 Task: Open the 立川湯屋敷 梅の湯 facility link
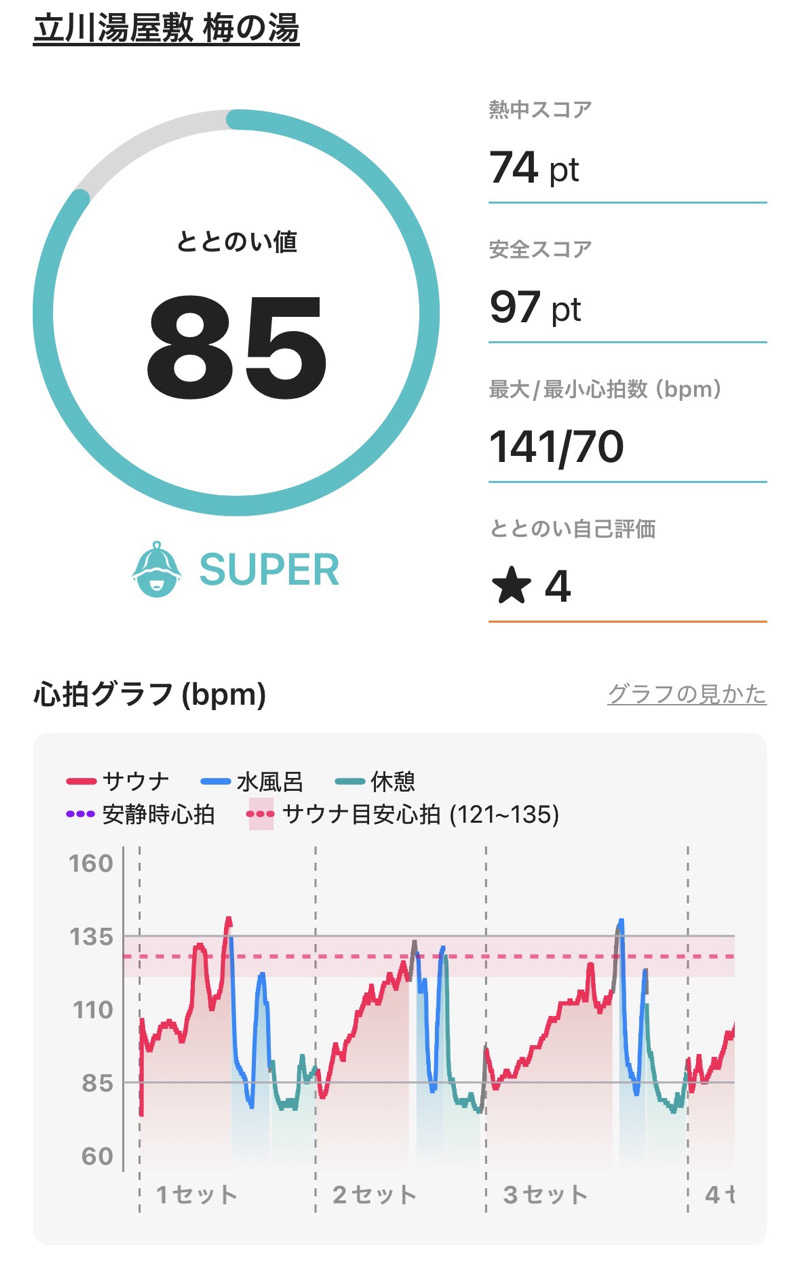[x=166, y=29]
